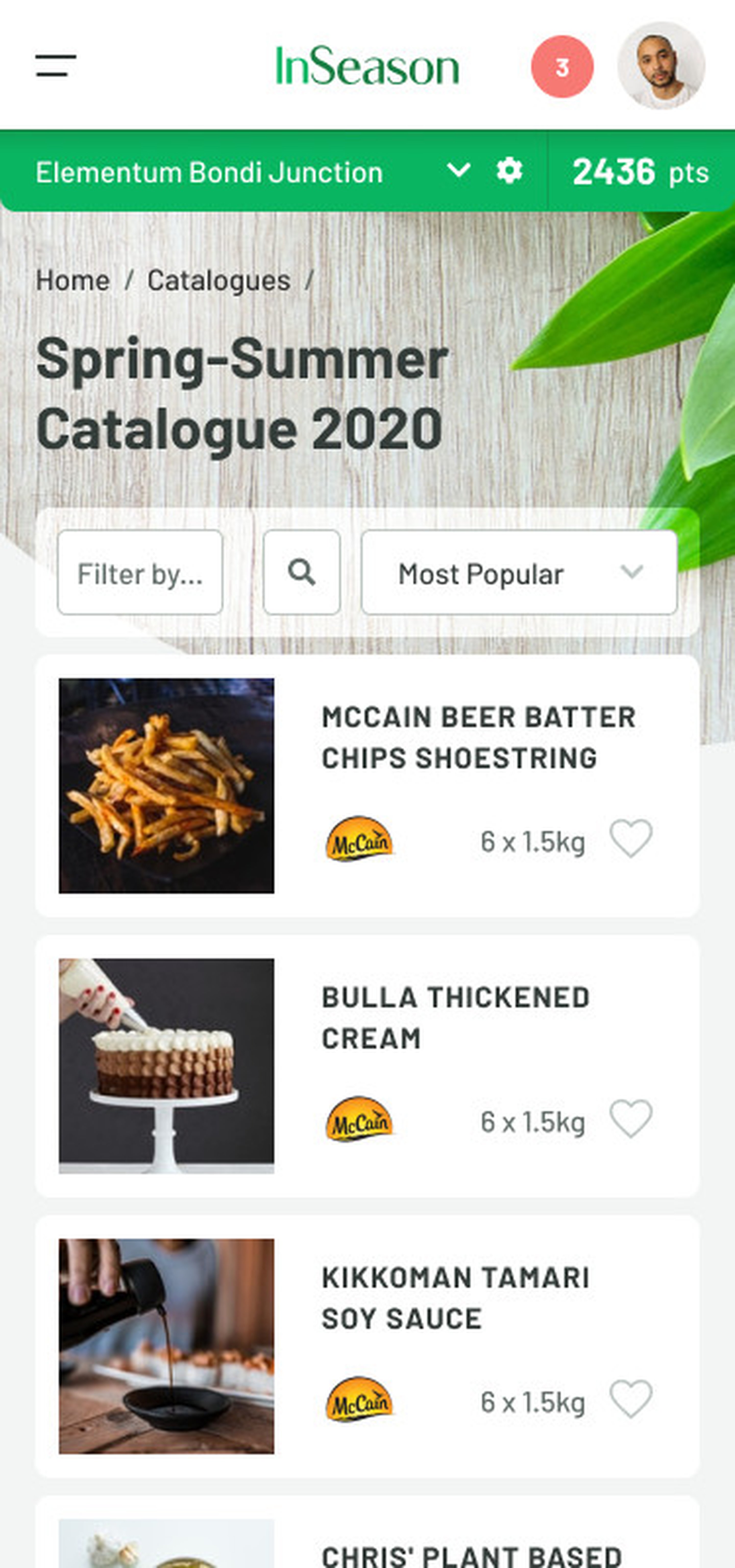Open McCain Beer Batter Chips Shoestring card
The width and height of the screenshot is (735, 1568).
click(478, 737)
